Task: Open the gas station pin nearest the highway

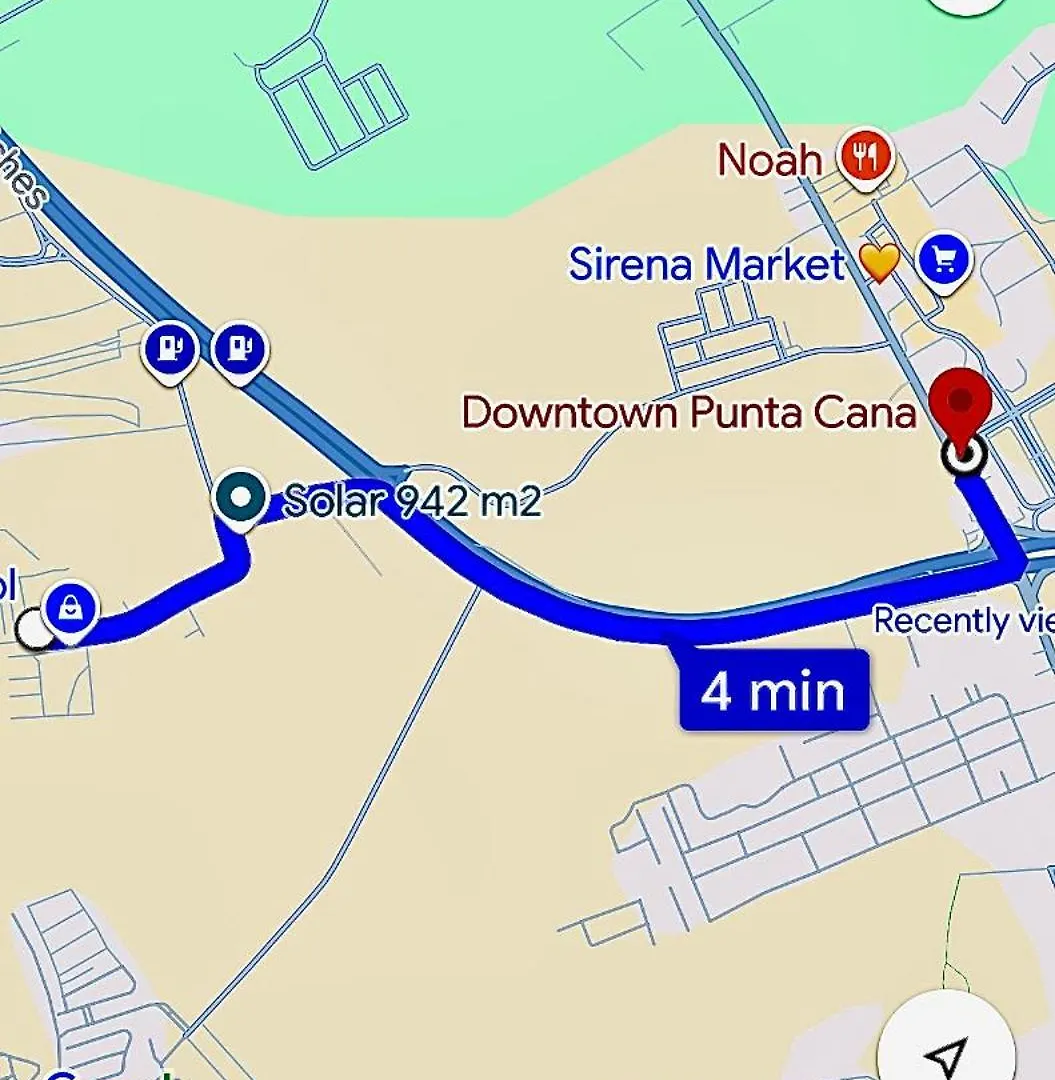Action: coord(239,349)
